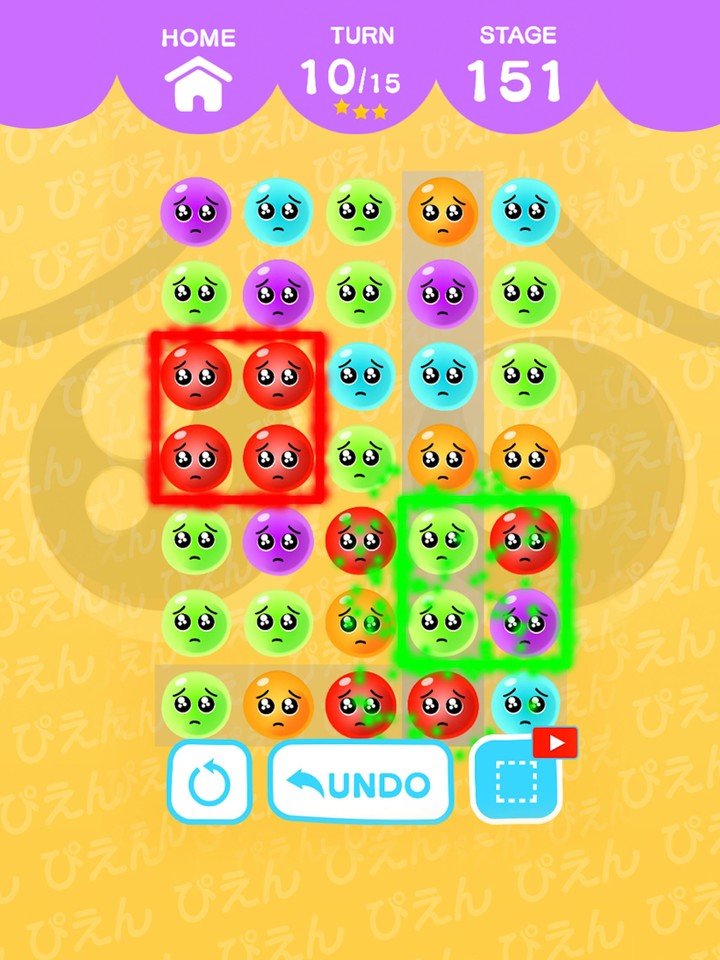Select the green ball in the bottom-left corner

197,705
